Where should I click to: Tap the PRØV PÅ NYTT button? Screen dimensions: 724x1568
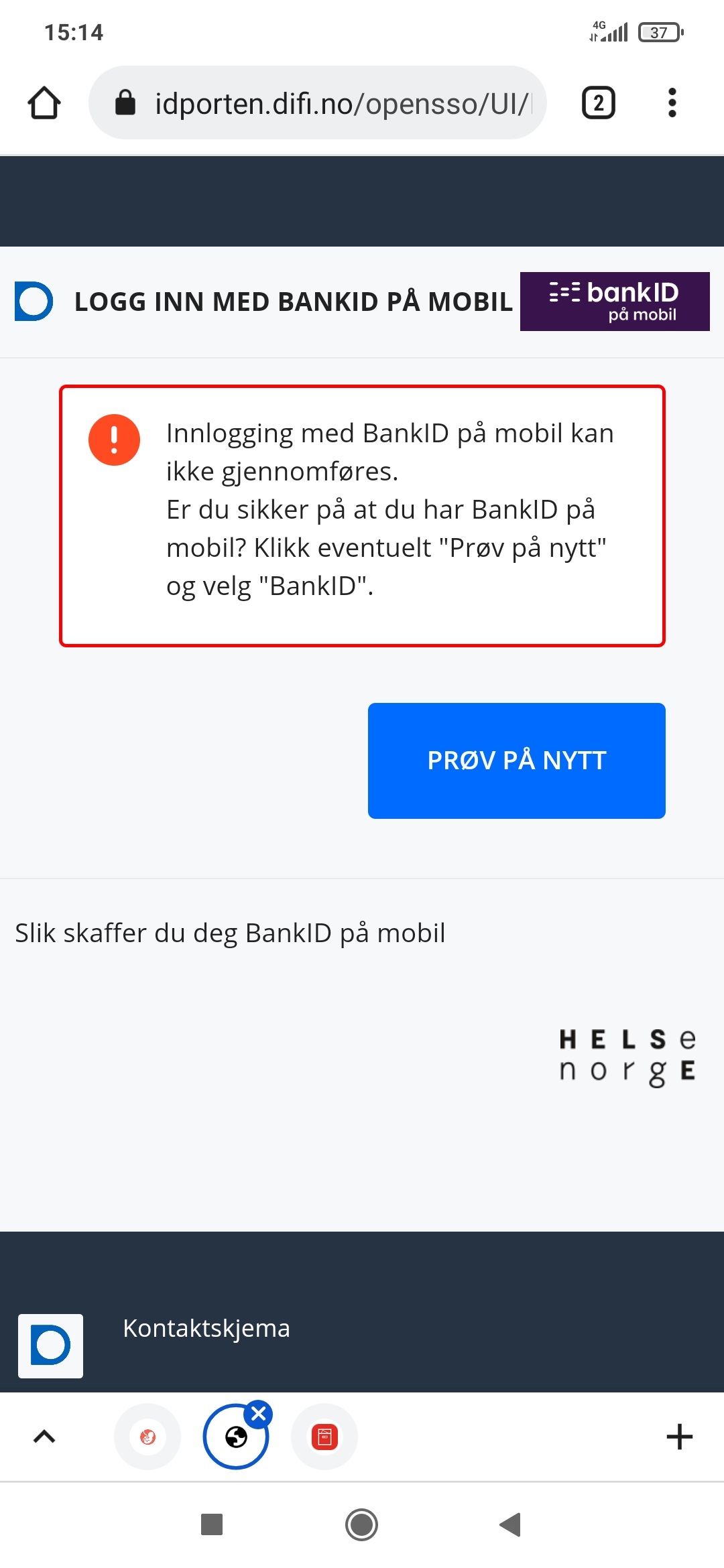pos(517,761)
